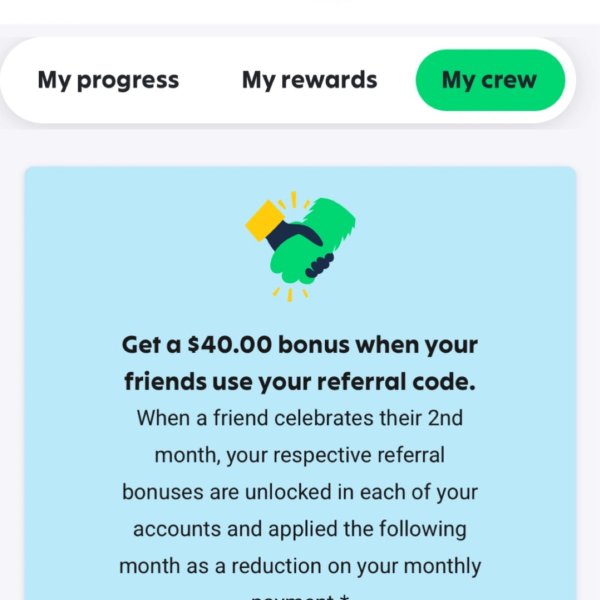
Task: Switch to the My progress tab
Action: [108, 80]
